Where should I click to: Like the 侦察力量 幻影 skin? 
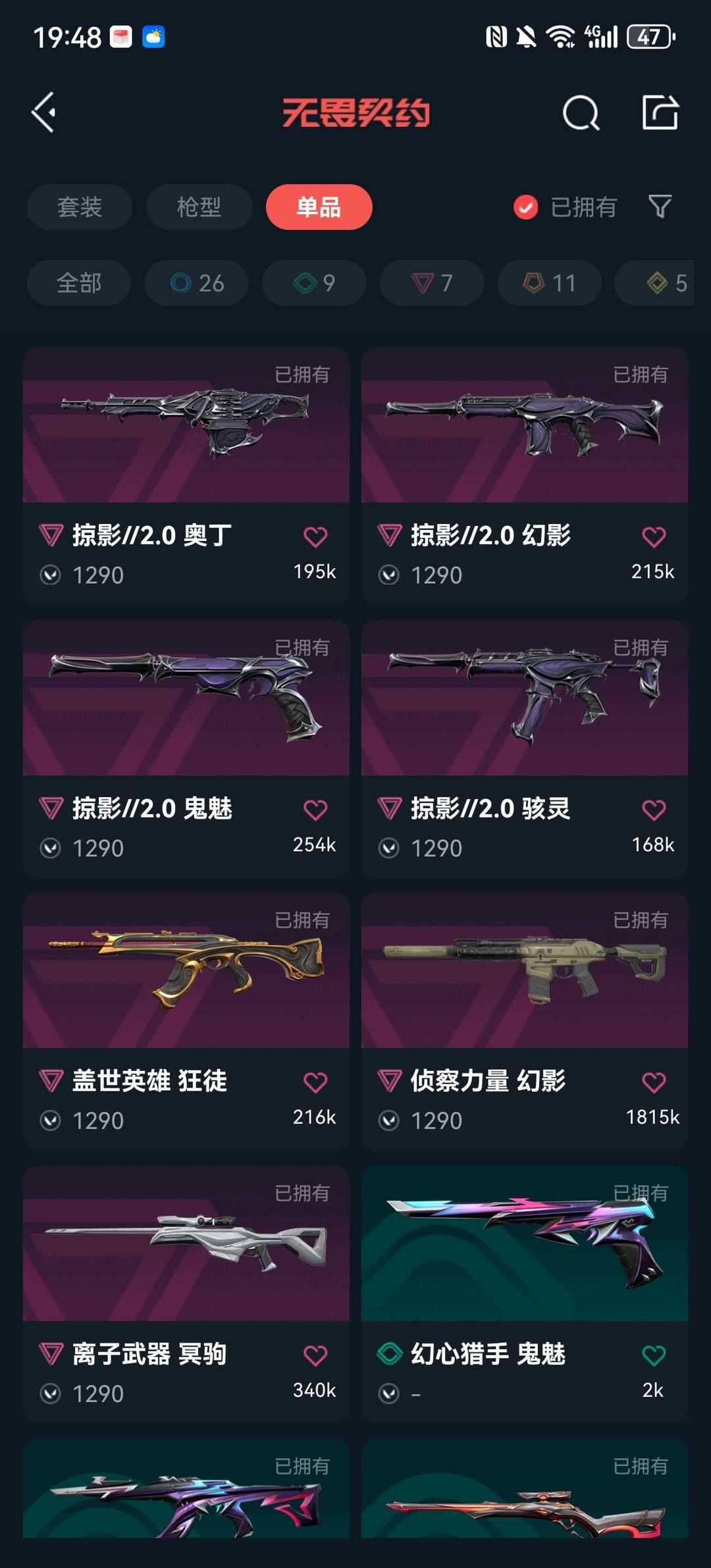pos(653,1082)
